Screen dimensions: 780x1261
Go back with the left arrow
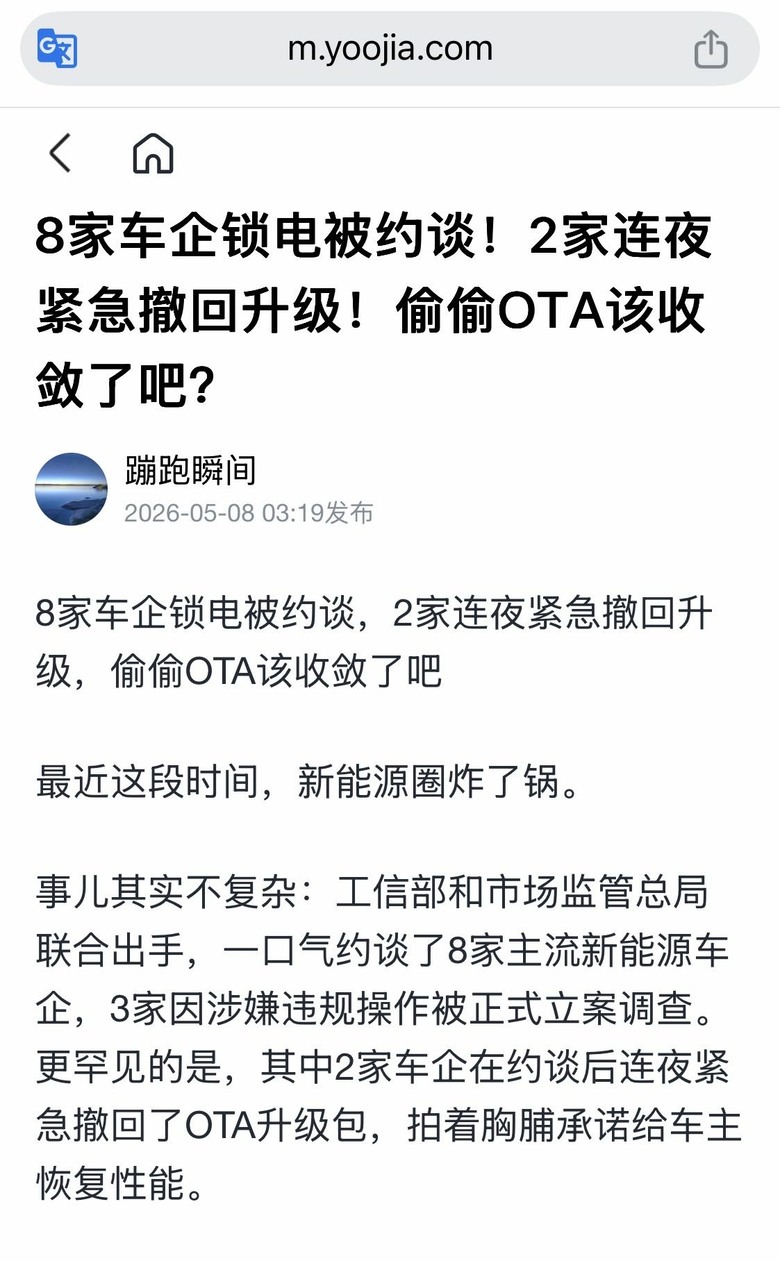tap(60, 153)
